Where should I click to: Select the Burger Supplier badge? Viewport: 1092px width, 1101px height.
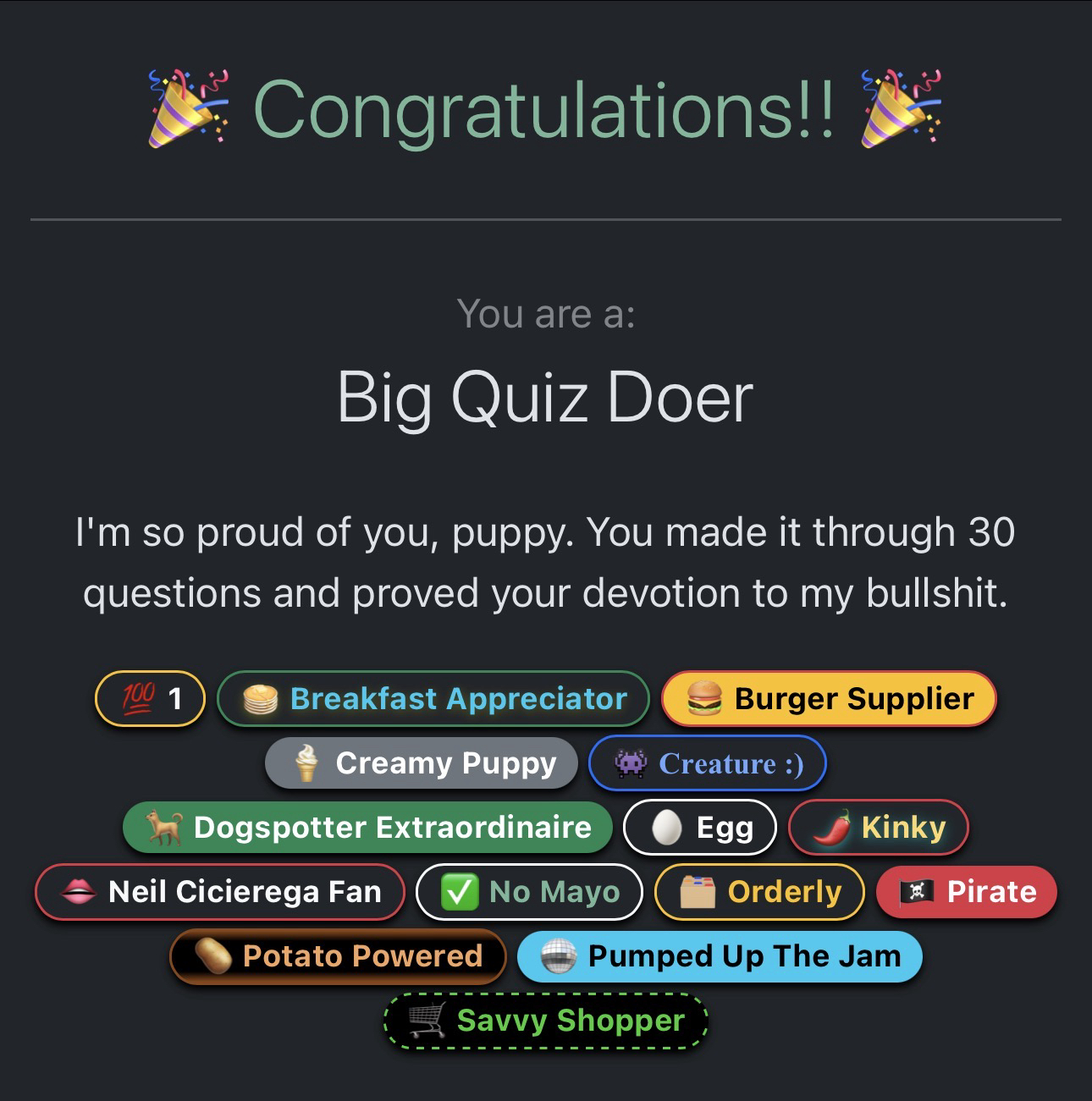pos(828,699)
